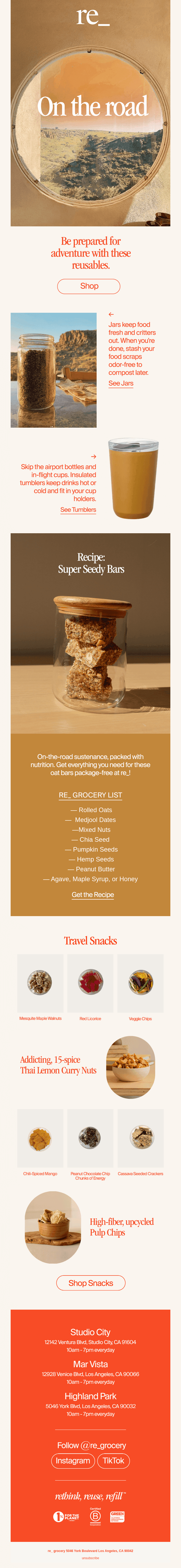This screenshot has height=1568, width=181.
Task: View the Mesquite Maple Walnuts product
Action: click(40, 984)
